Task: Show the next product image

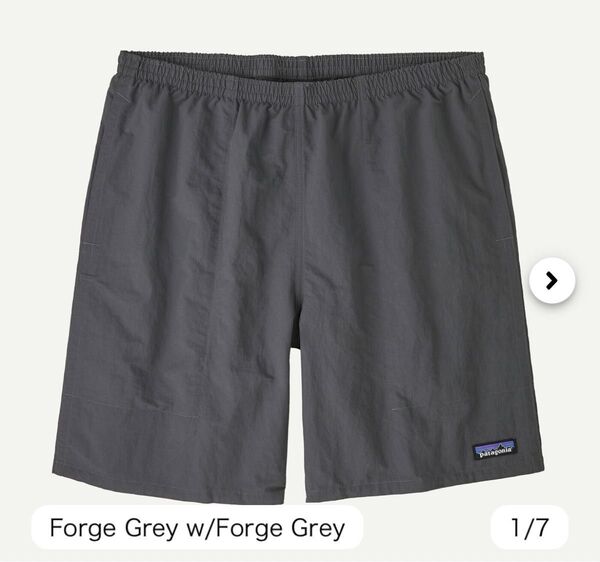Action: click(552, 281)
